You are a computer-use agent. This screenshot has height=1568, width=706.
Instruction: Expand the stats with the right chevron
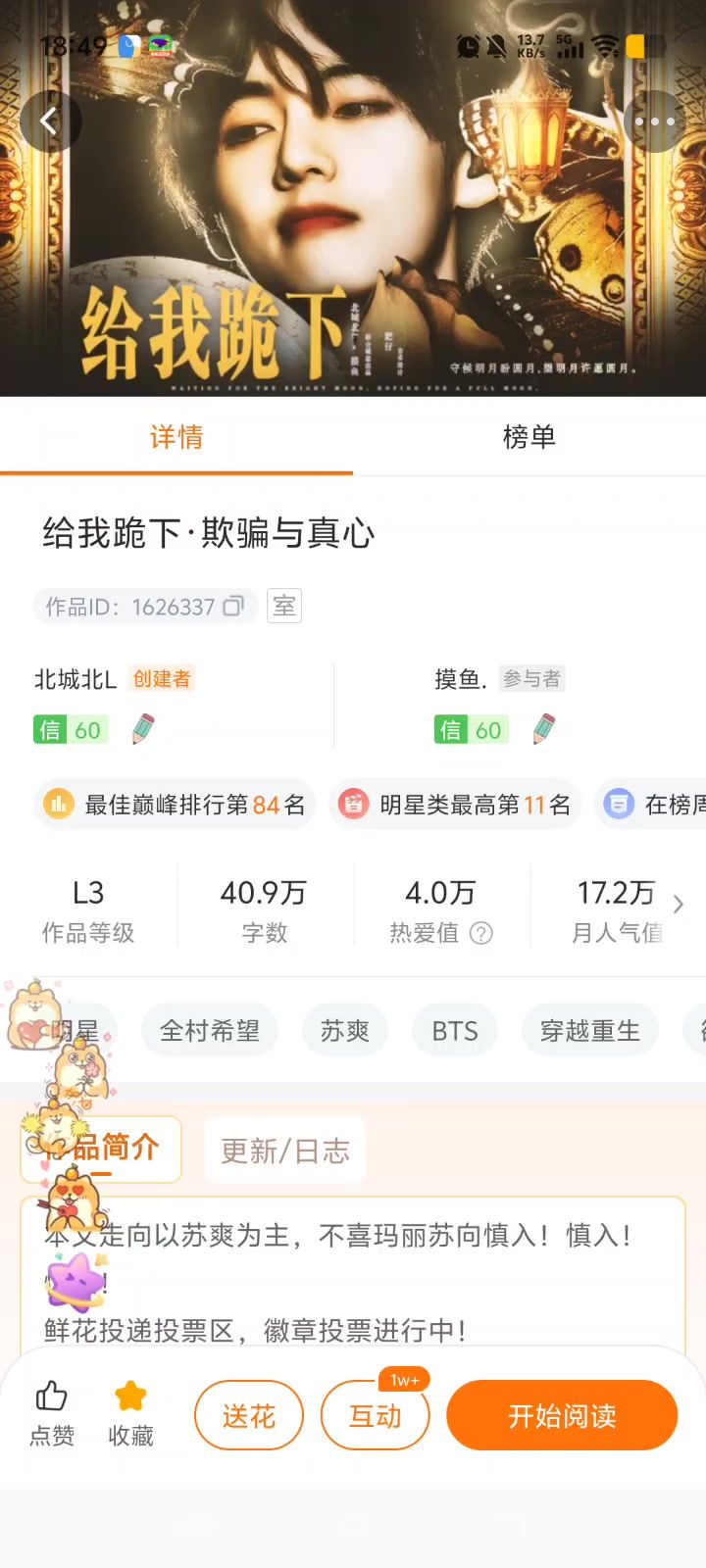[x=678, y=905]
